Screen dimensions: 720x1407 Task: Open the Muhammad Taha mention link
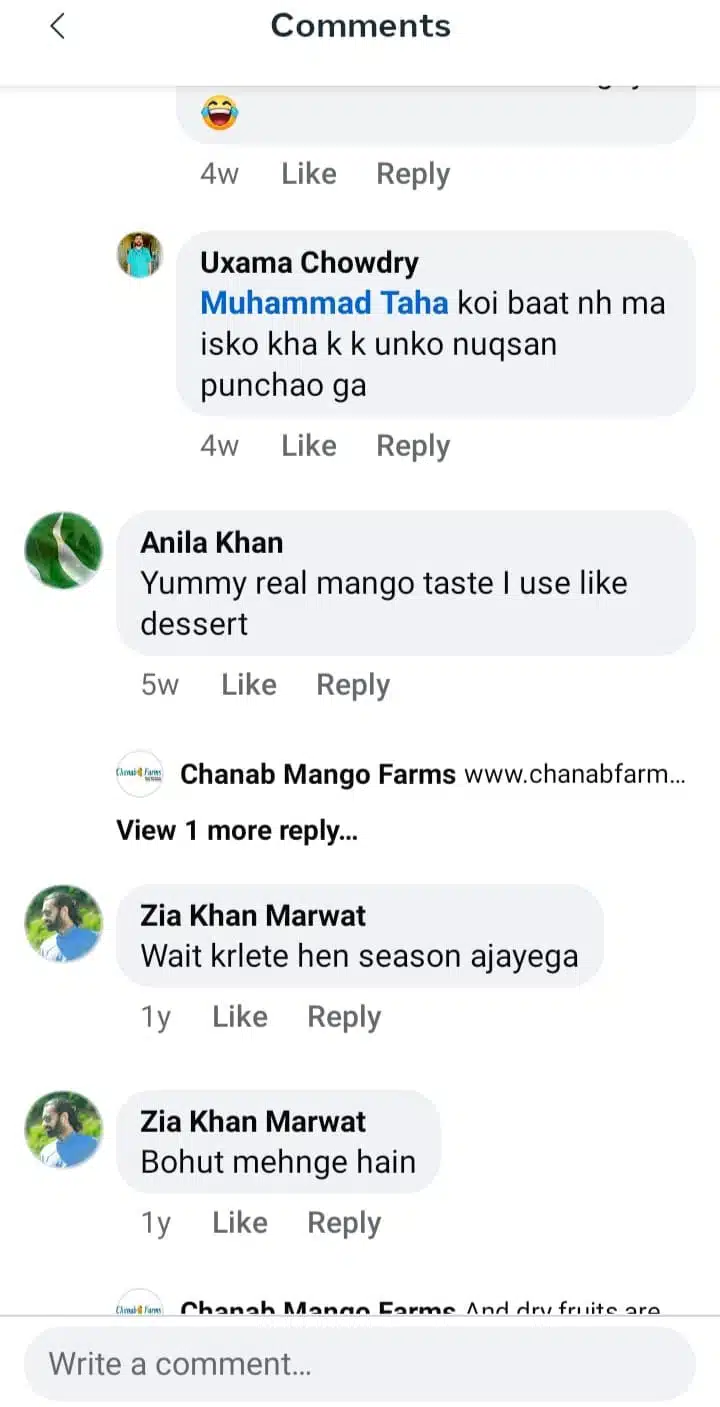[324, 302]
